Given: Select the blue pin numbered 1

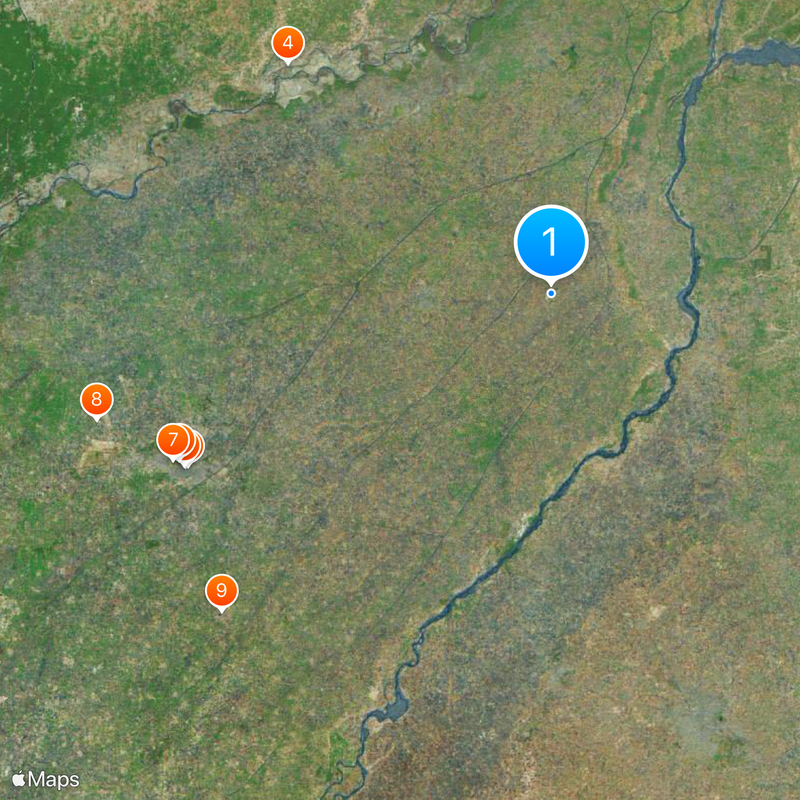Looking at the screenshot, I should (550, 242).
